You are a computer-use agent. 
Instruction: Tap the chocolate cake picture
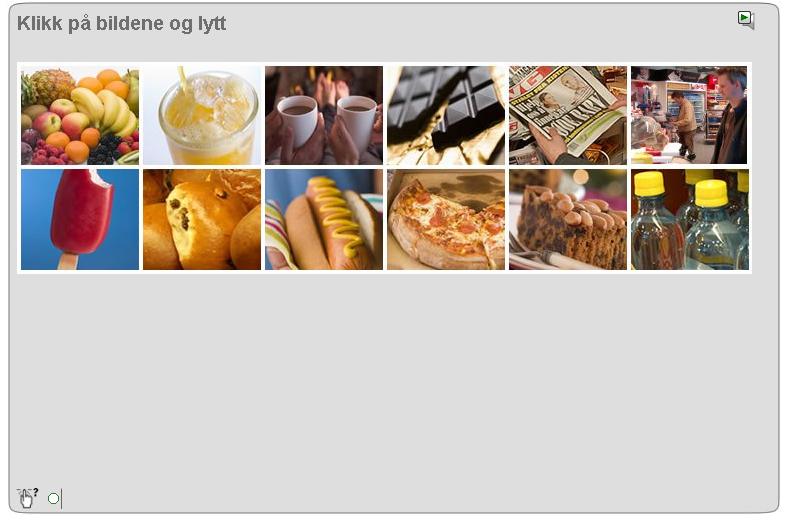tap(568, 219)
